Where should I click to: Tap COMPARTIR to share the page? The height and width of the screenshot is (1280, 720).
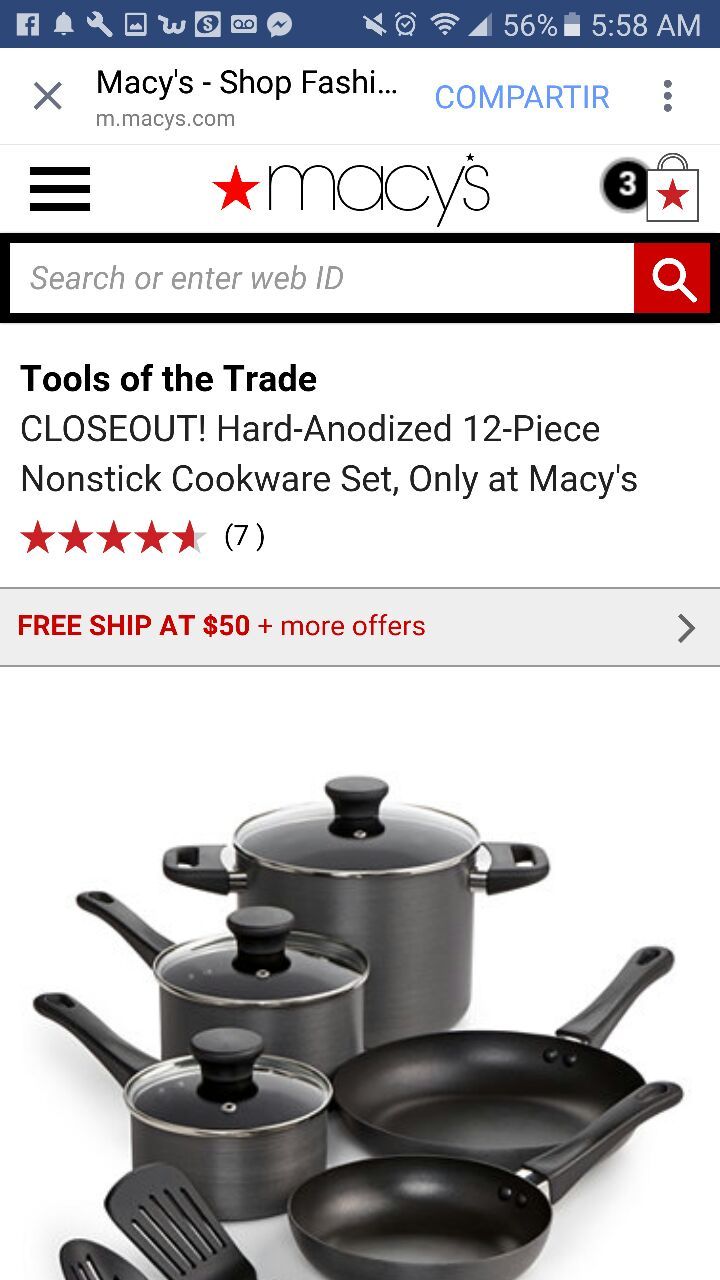coord(521,97)
